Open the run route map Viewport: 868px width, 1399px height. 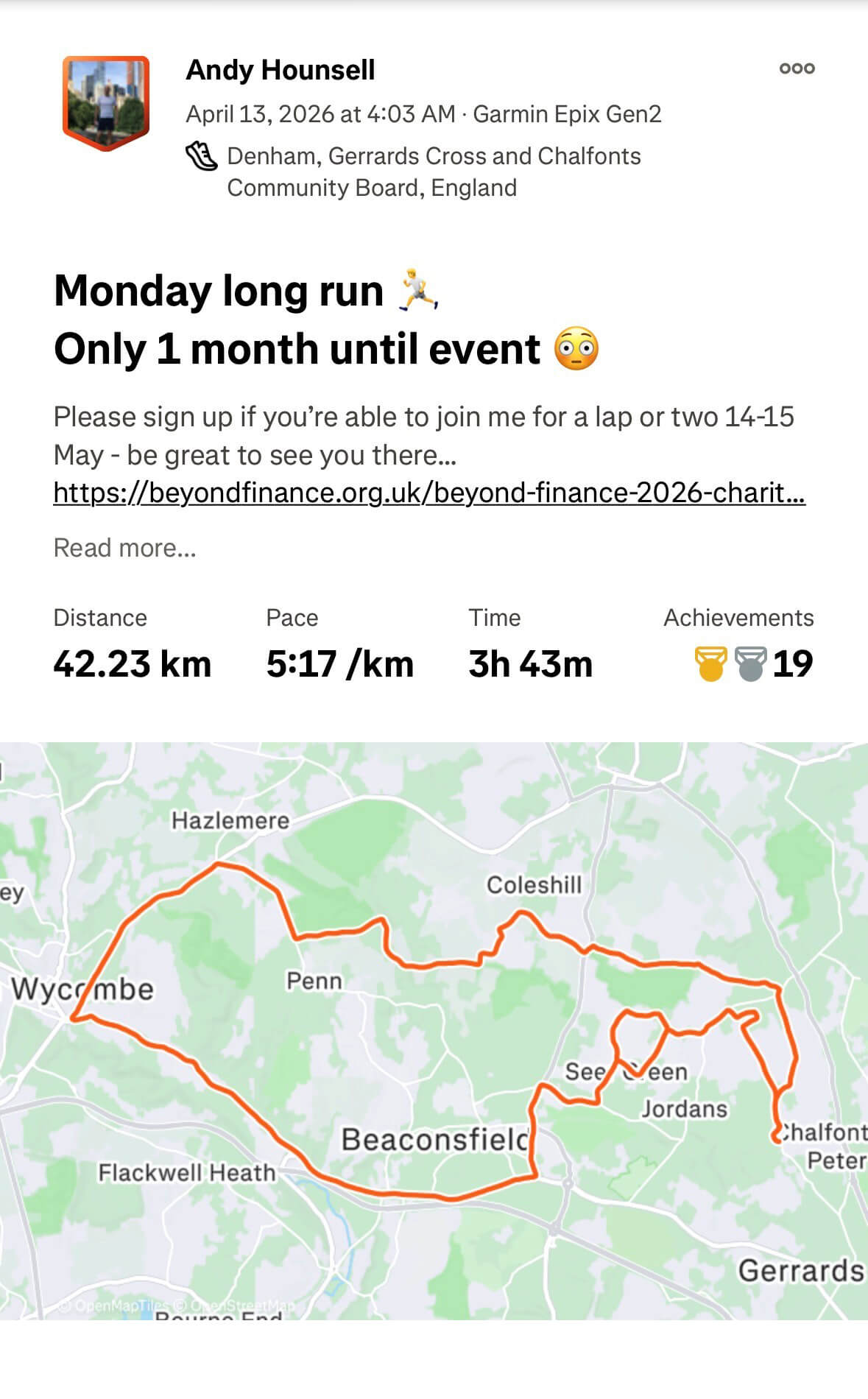coord(434,1031)
